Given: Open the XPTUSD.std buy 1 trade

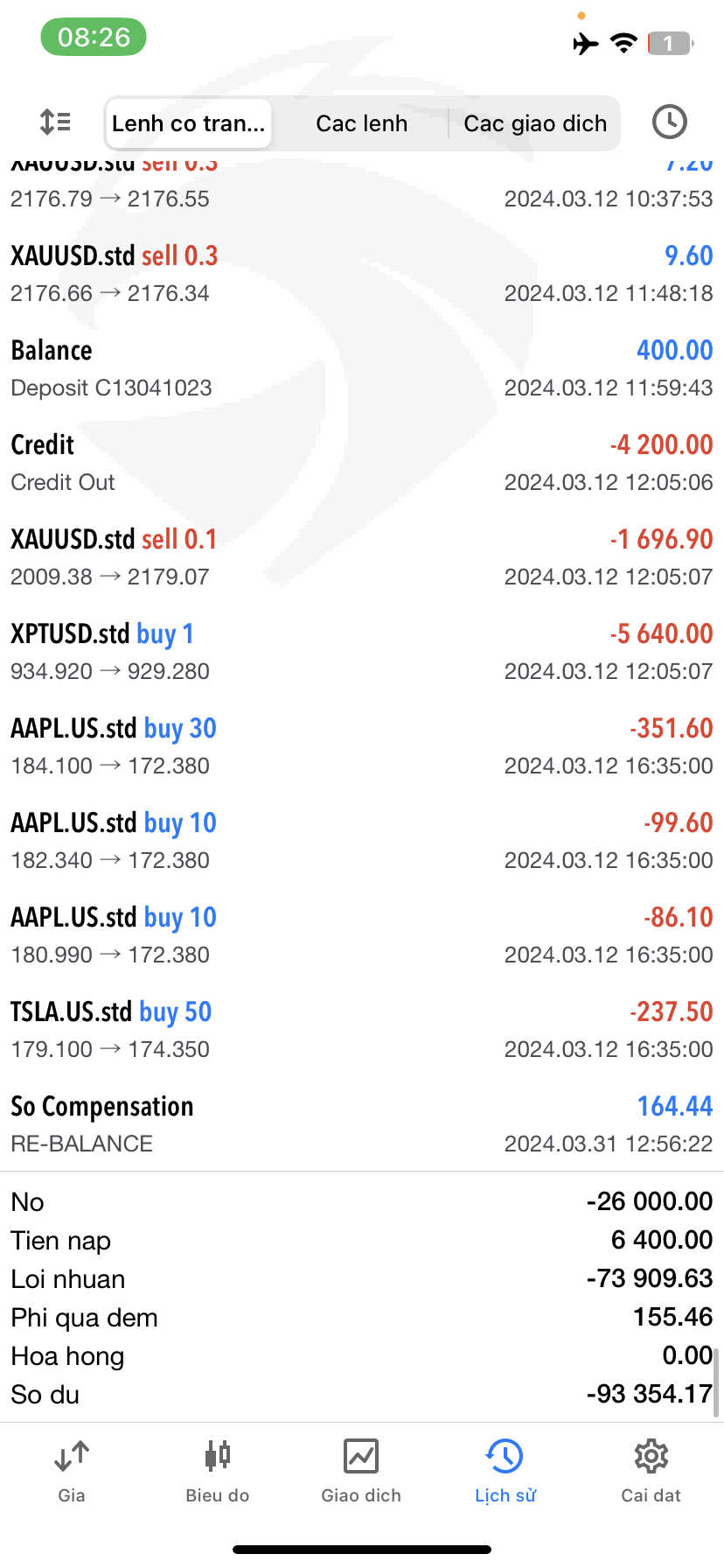Looking at the screenshot, I should click(x=362, y=651).
